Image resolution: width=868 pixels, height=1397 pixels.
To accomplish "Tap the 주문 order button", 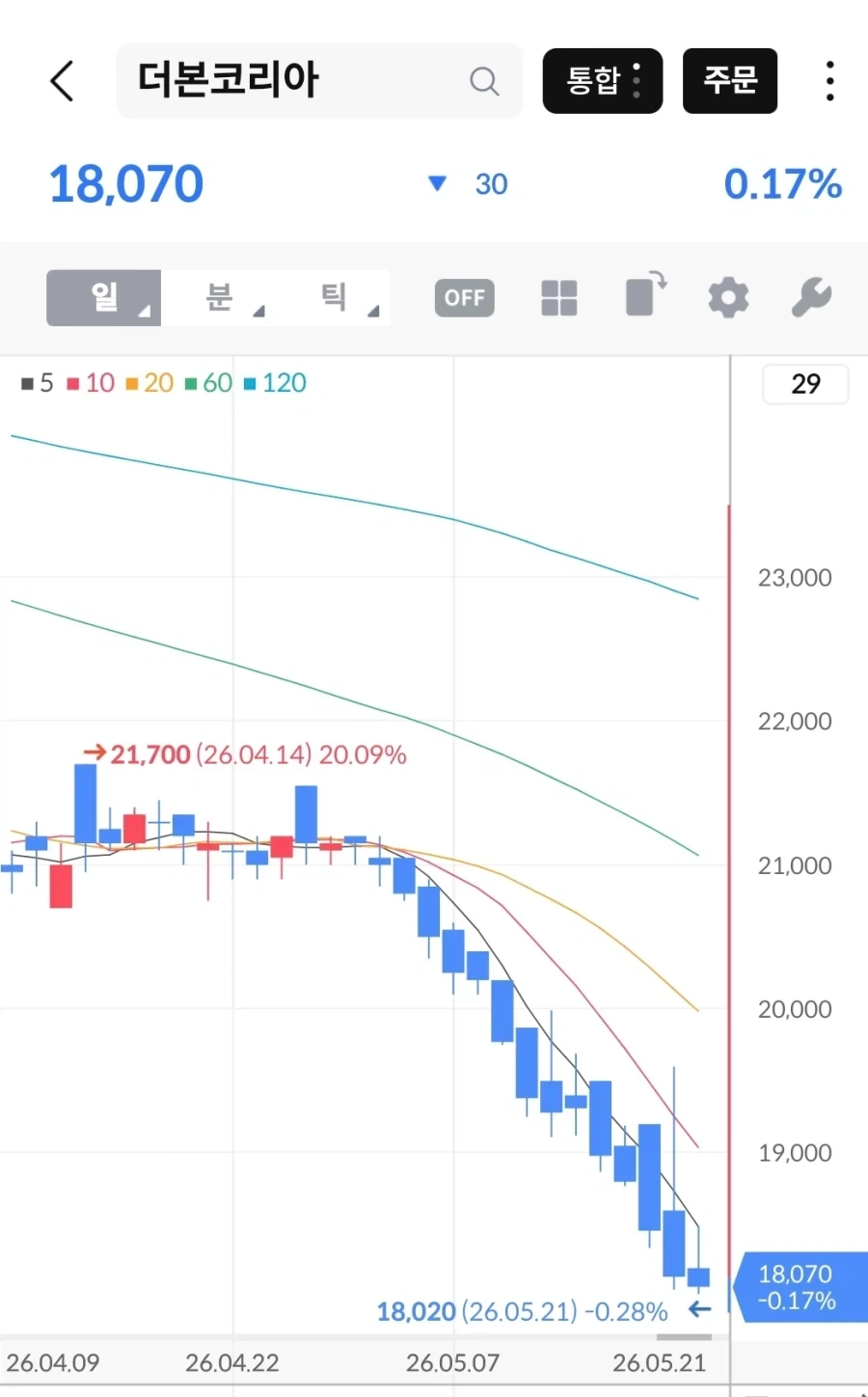I will point(730,81).
